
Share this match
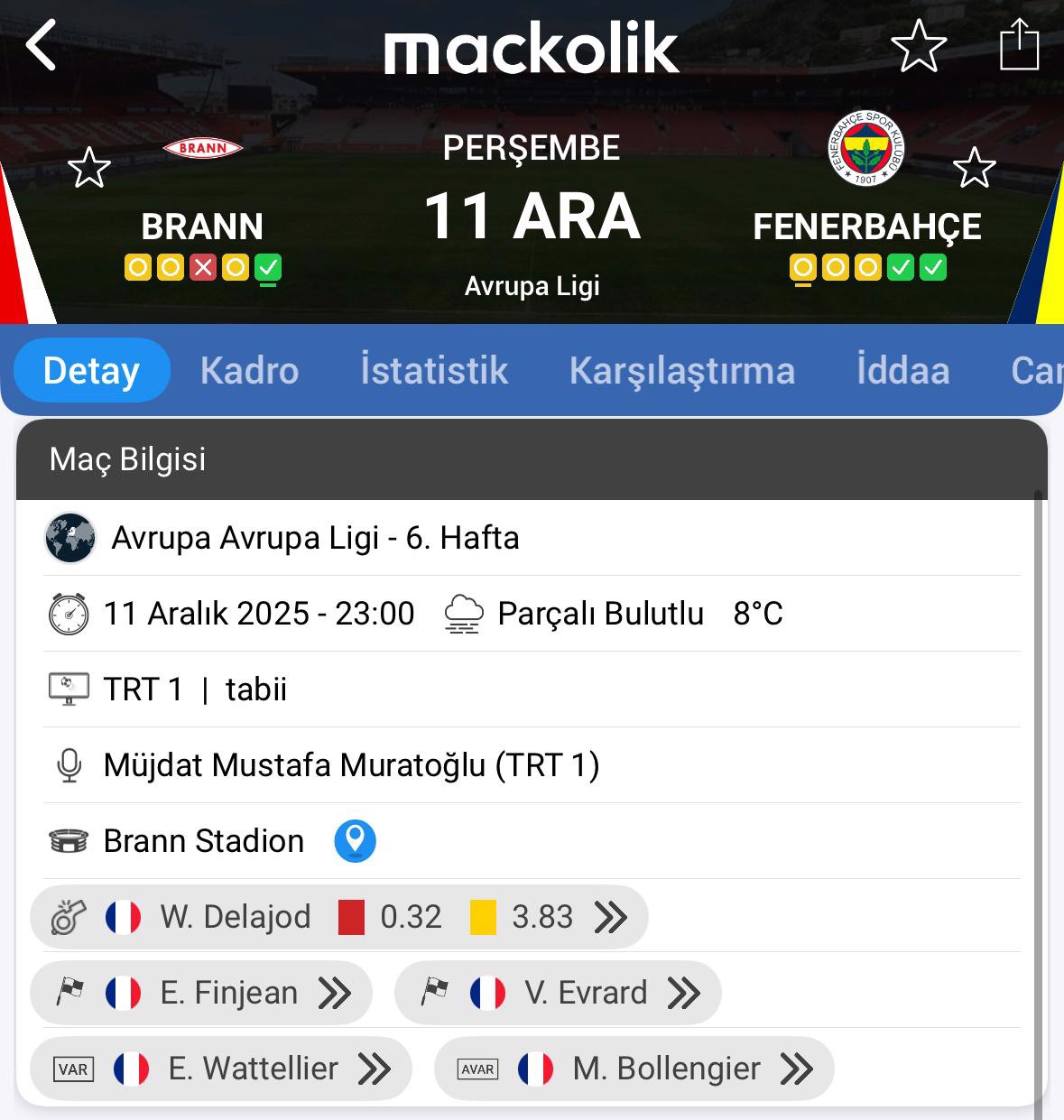click(1020, 45)
